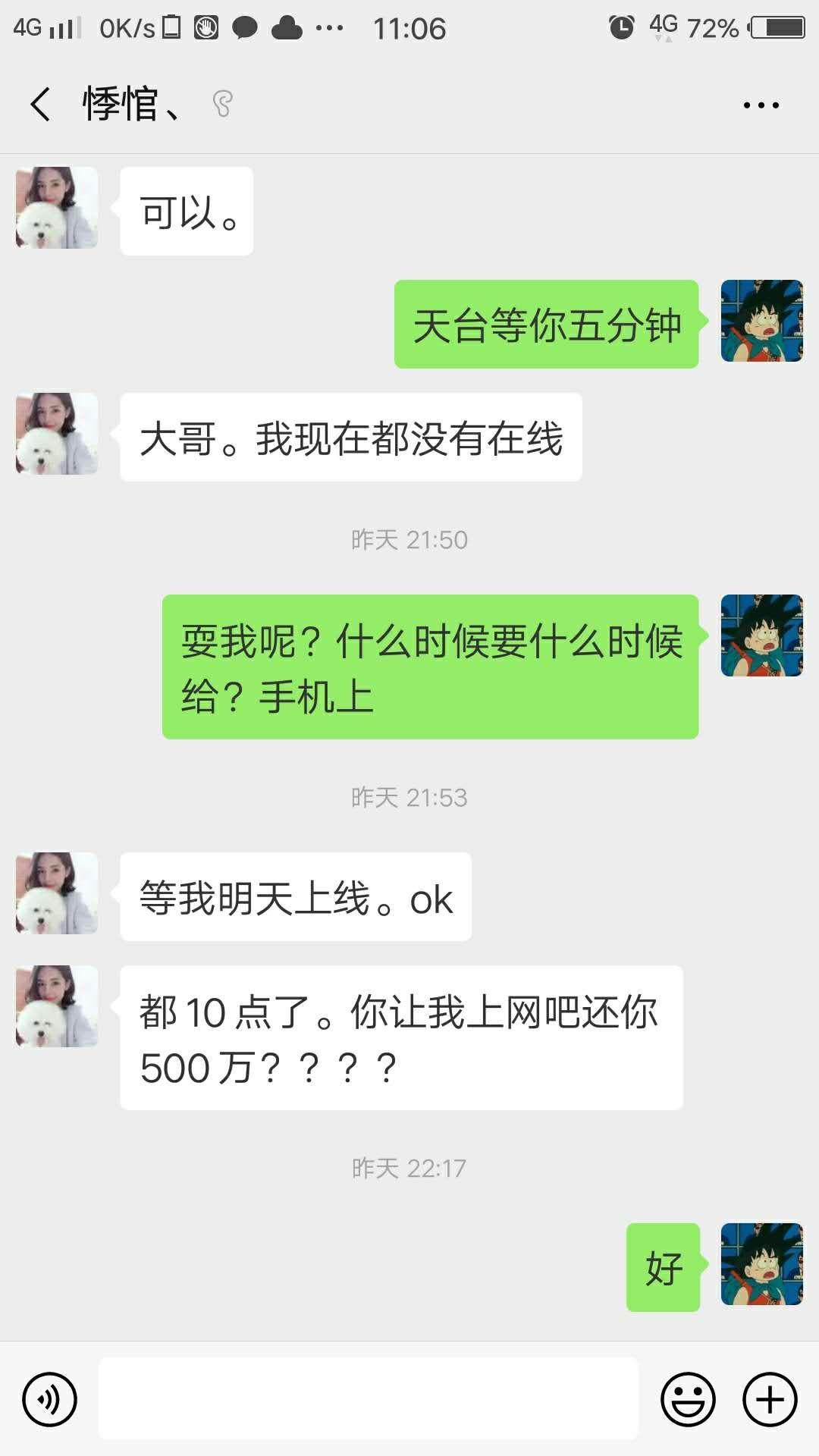The width and height of the screenshot is (819, 1456).
Task: Tap the message text field
Action: [x=369, y=1398]
